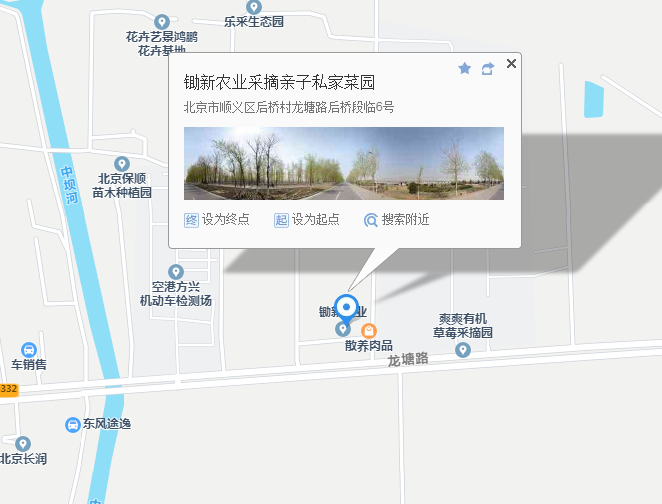Open the 乐采生态园 map marker
This screenshot has width=662, height=504.
pos(254,6)
